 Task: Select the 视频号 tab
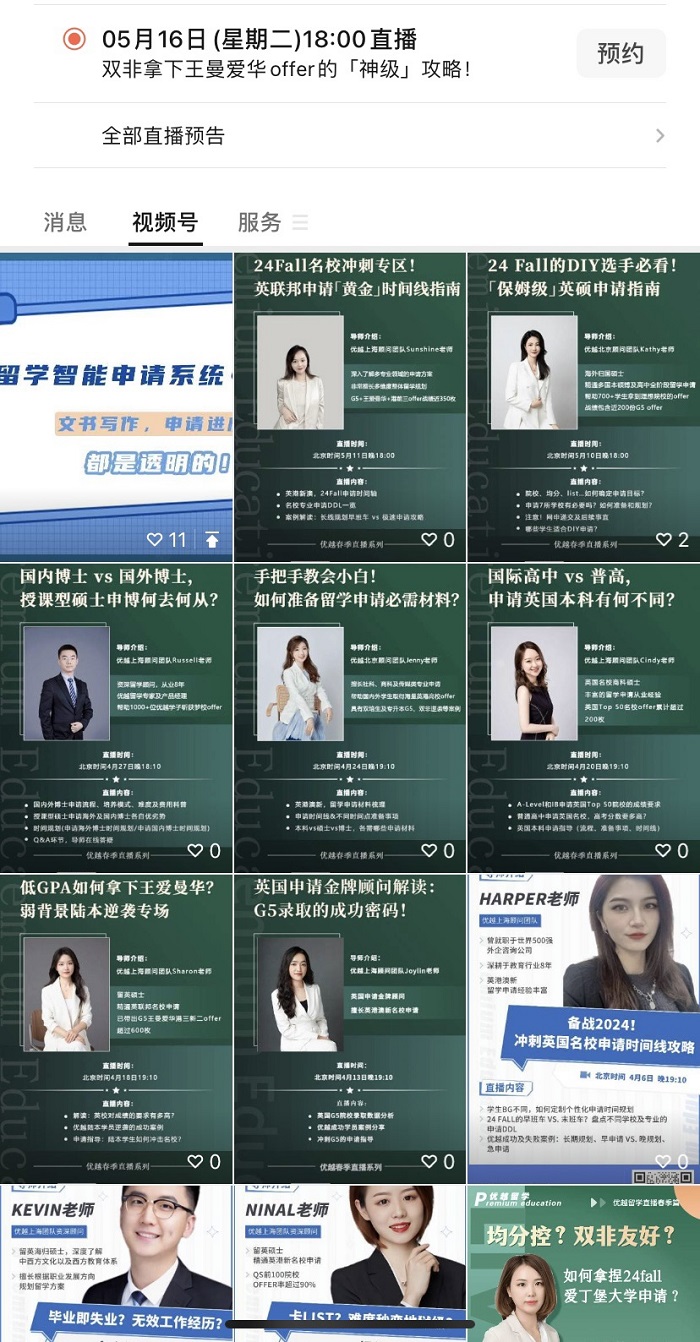[165, 222]
